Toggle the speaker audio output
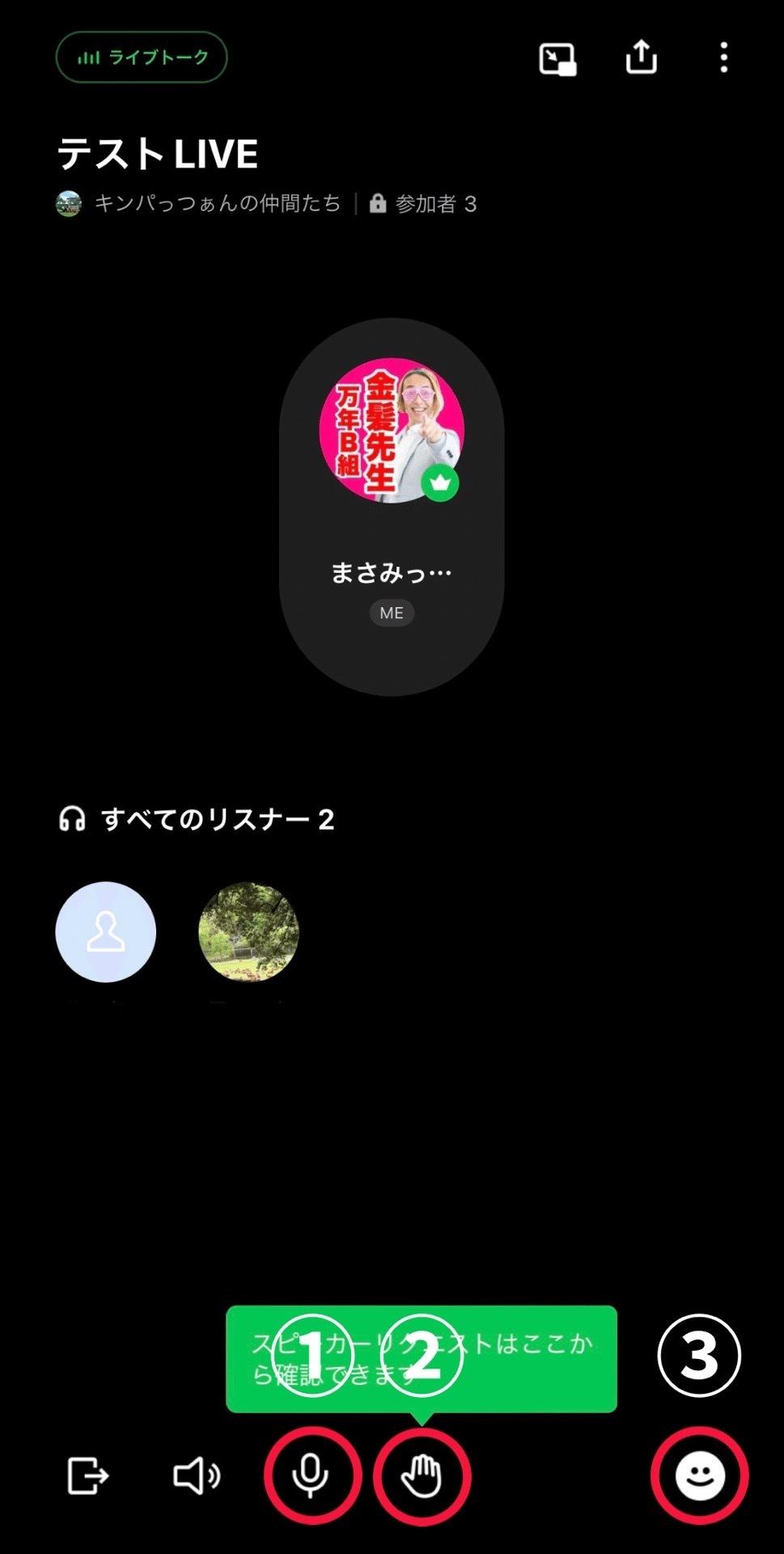The width and height of the screenshot is (784, 1554). [197, 1475]
